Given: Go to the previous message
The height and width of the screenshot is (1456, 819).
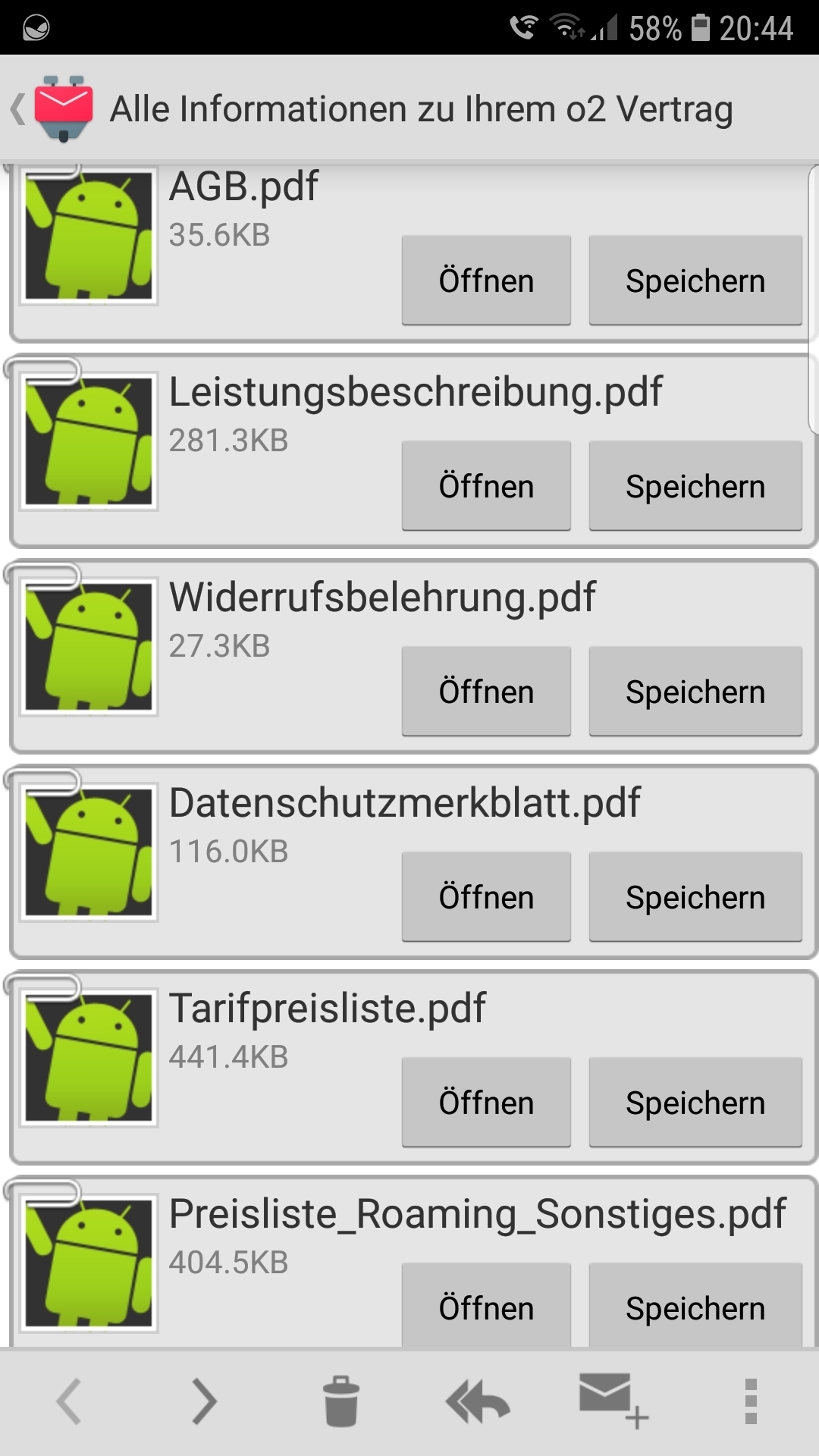Looking at the screenshot, I should [x=68, y=1401].
